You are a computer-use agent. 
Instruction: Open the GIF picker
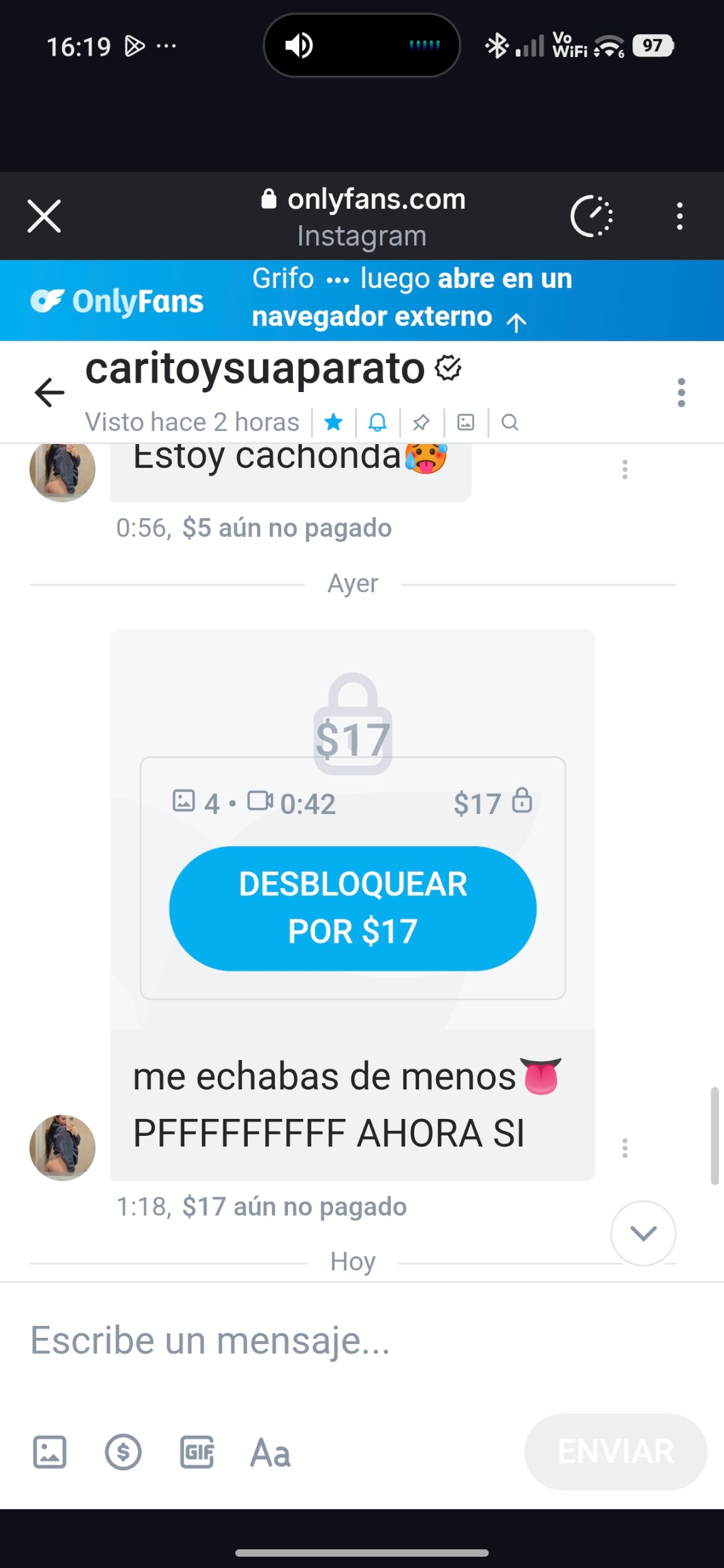[197, 1452]
